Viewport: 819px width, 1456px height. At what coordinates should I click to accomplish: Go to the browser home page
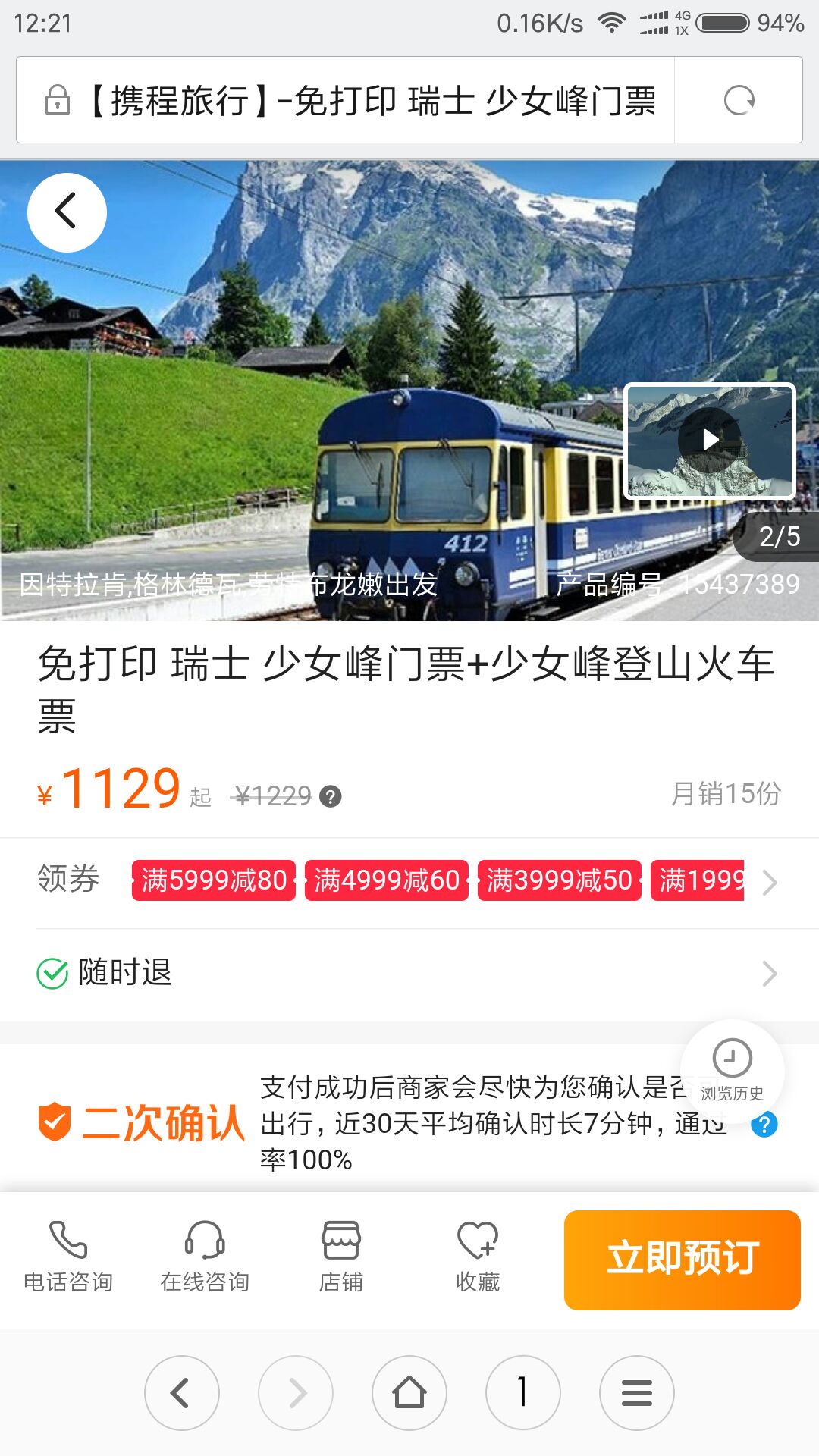point(409,1393)
